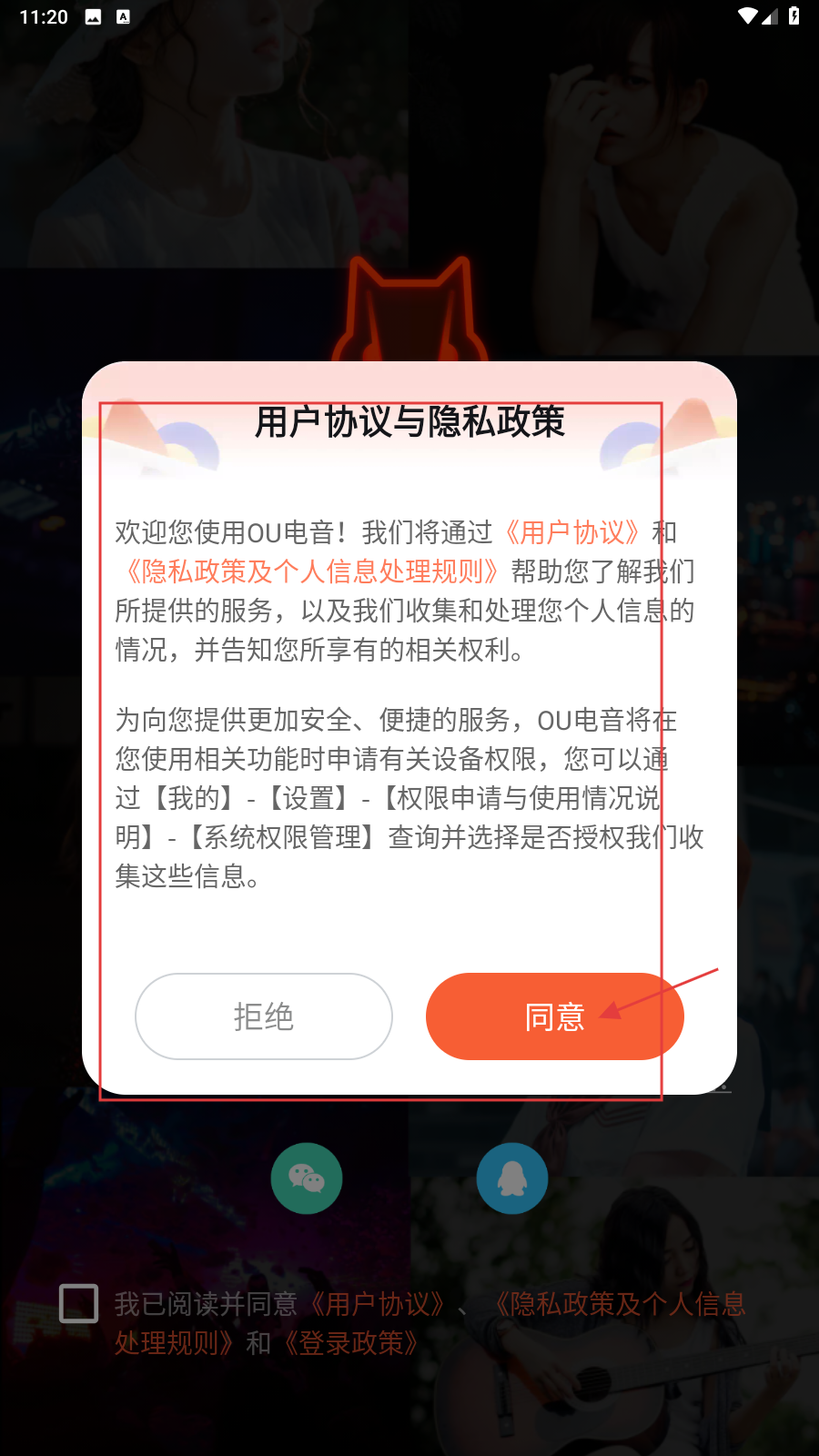Open 《隐私政策及个人信息处理规则》 link in the dialog
This screenshot has height=1456, width=819.
[x=310, y=571]
